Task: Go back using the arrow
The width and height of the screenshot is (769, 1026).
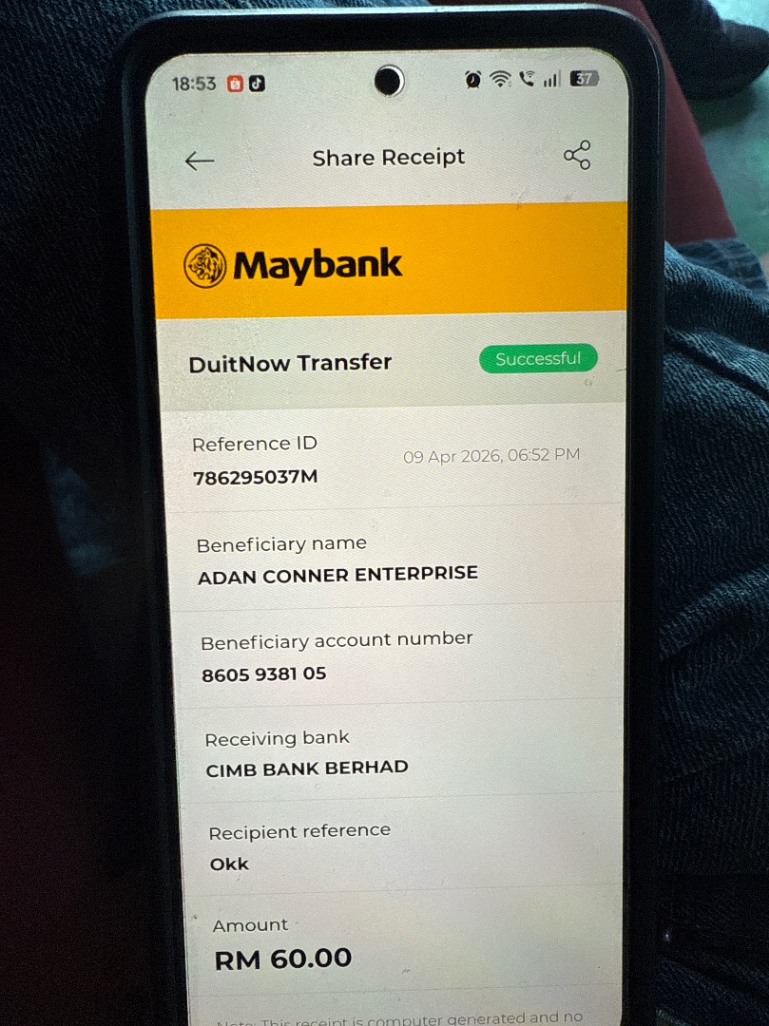Action: coord(200,161)
